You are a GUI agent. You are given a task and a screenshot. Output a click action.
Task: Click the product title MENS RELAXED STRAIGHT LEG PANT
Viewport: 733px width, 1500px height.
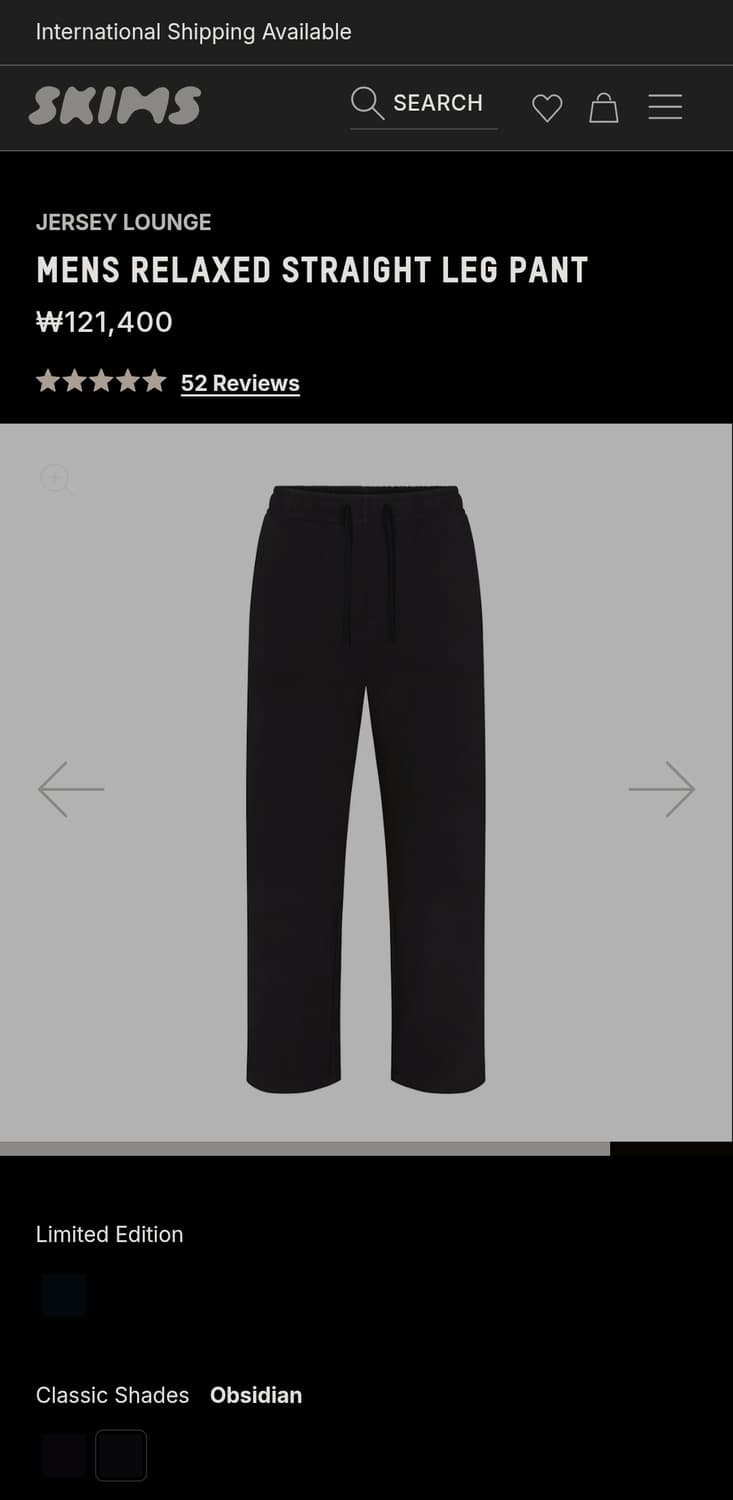point(311,269)
